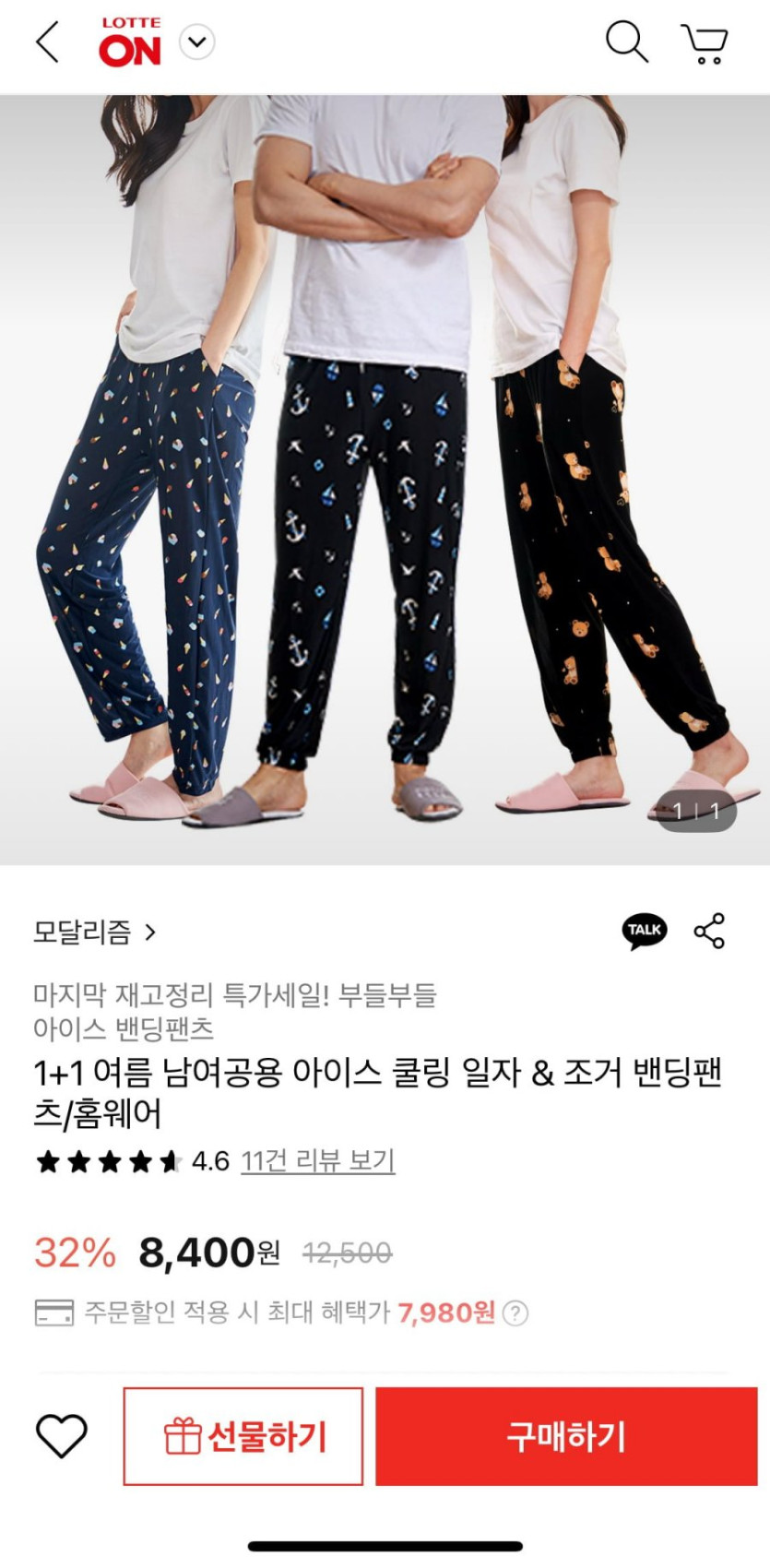770x1568 pixels.
Task: Tap 선물하기 gift button
Action: point(243,1436)
